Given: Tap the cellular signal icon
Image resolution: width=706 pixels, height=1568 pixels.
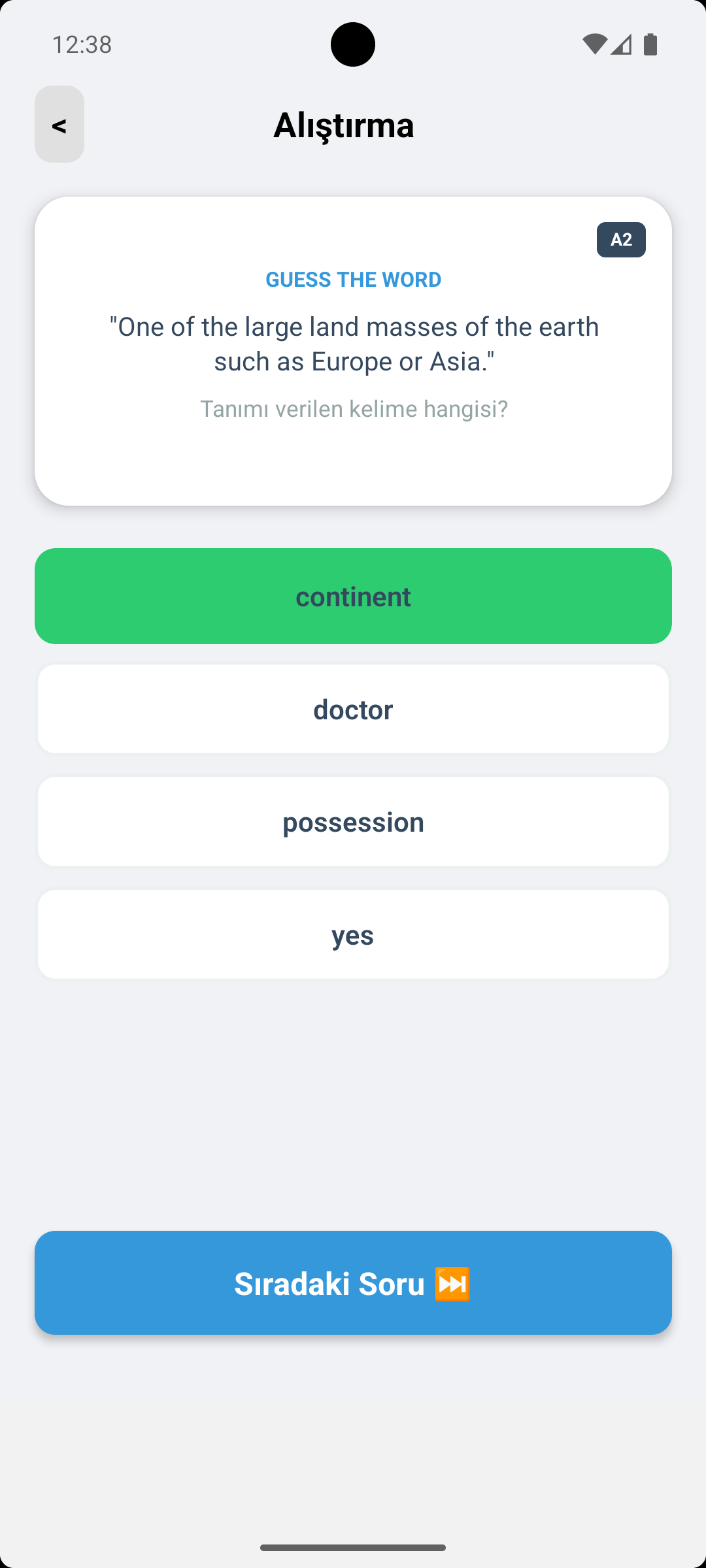Looking at the screenshot, I should (622, 44).
